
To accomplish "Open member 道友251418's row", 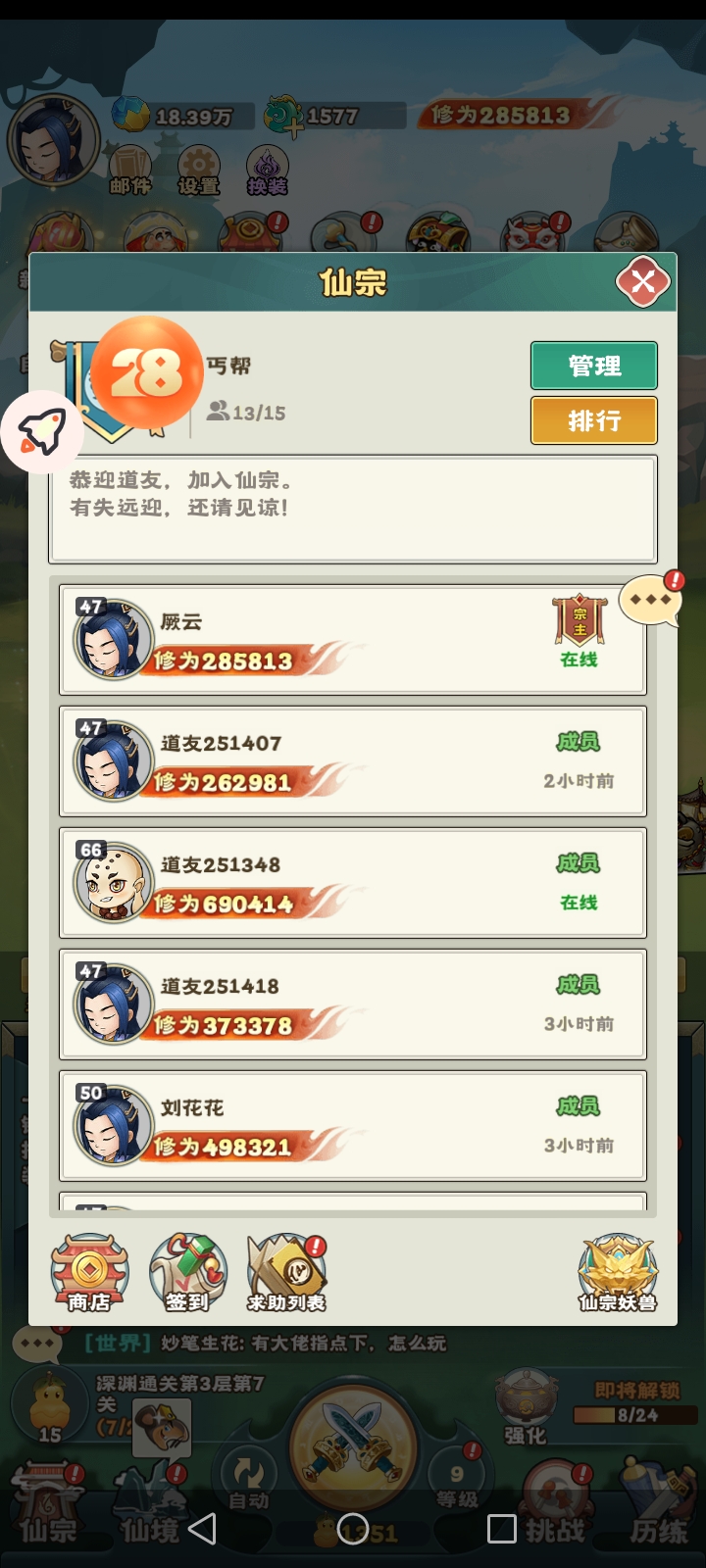I will (353, 1004).
